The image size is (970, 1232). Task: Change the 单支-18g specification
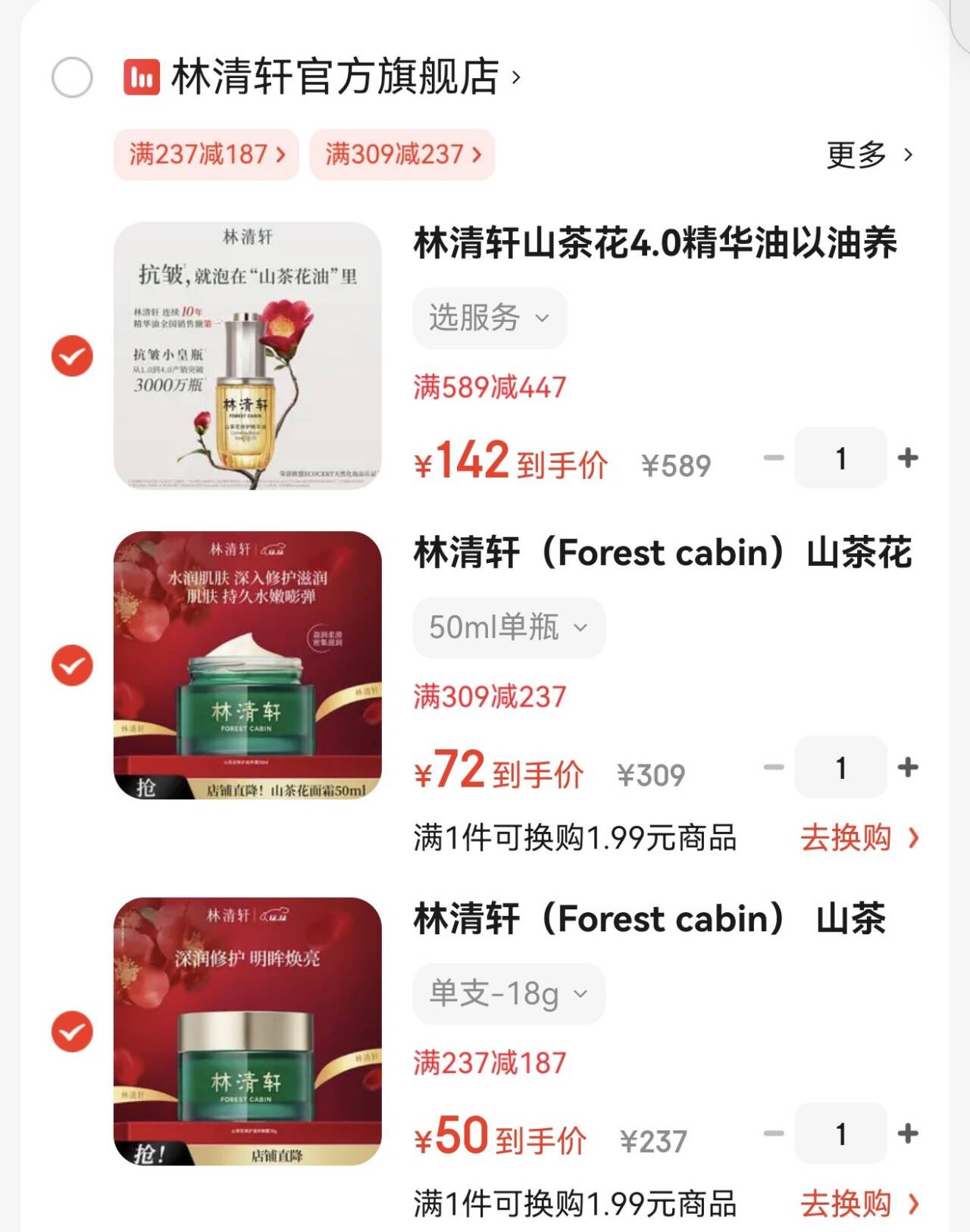coord(508,993)
